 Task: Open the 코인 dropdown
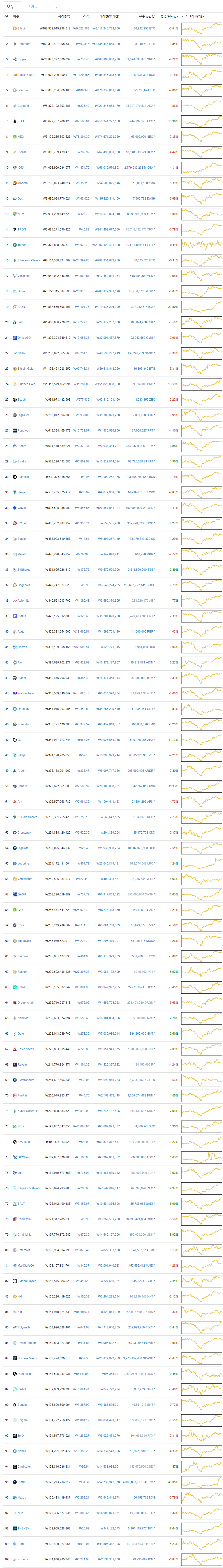pyautogui.click(x=32, y=7)
